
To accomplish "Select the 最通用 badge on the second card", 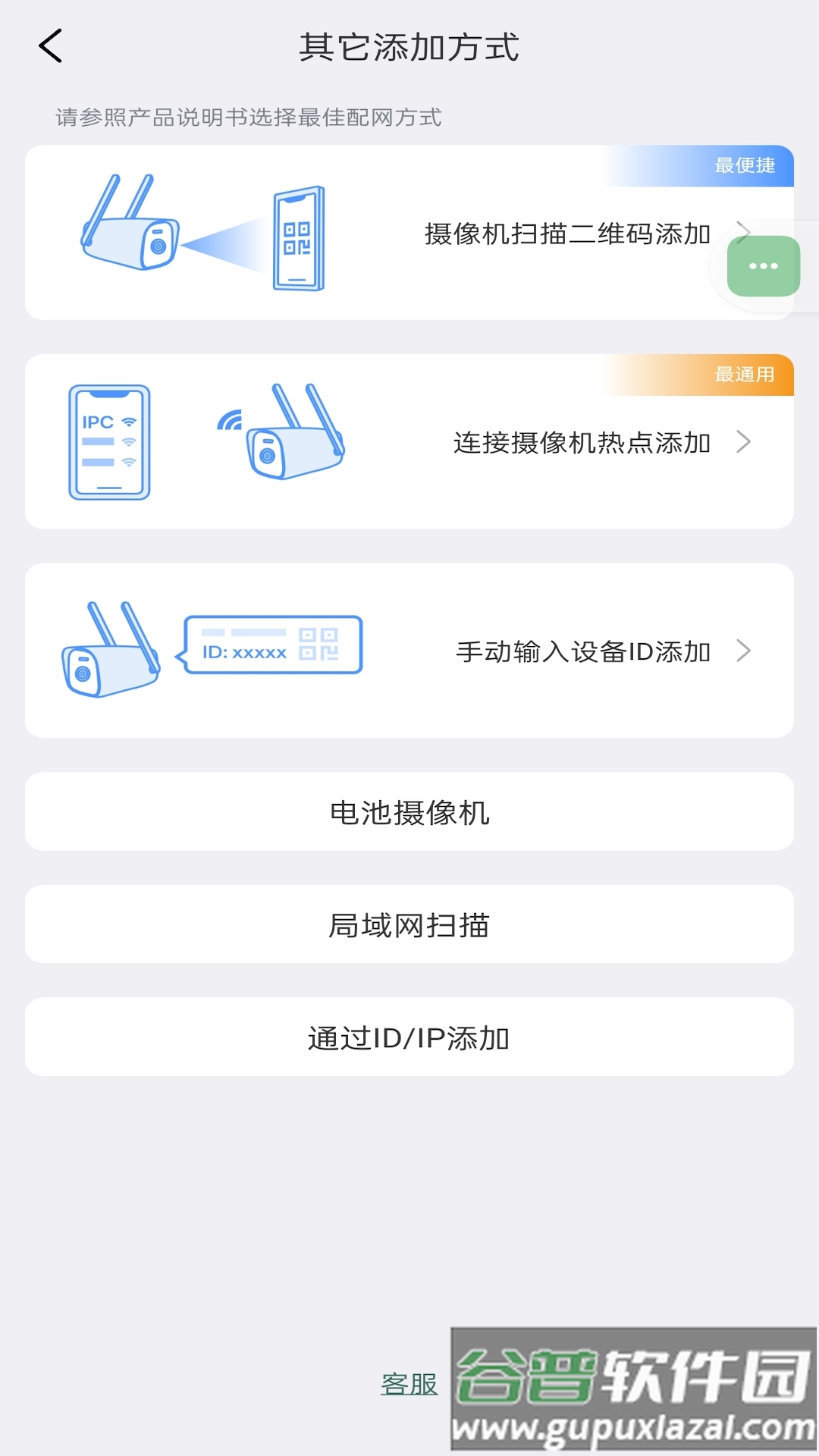I will (744, 375).
